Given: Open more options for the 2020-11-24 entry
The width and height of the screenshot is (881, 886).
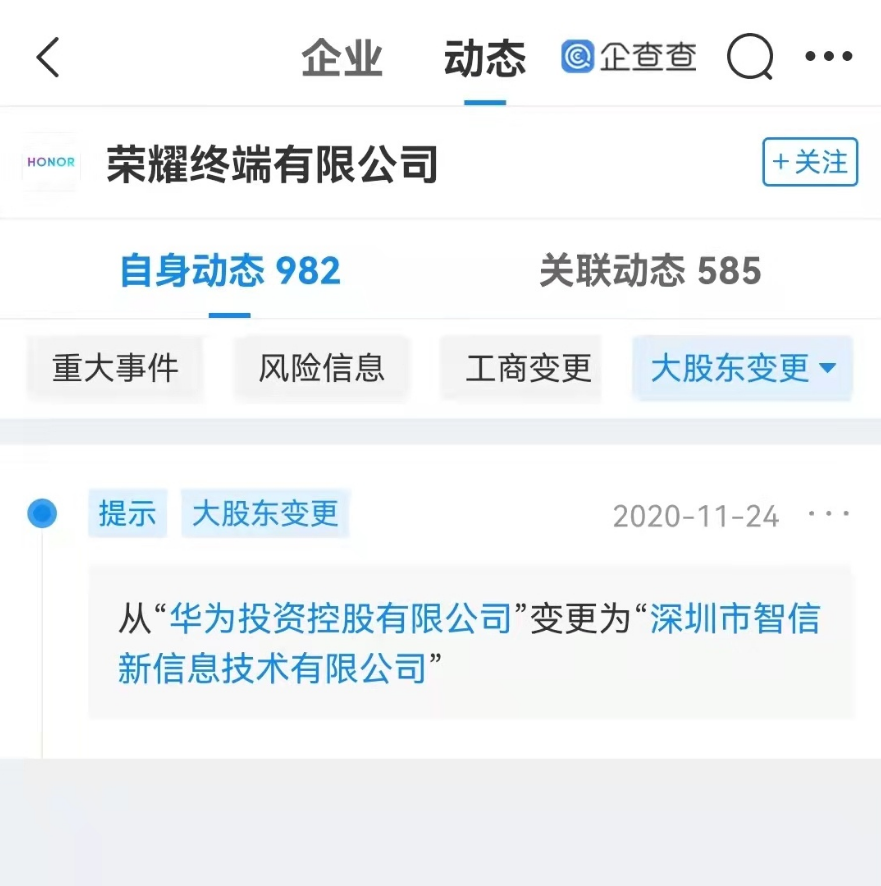Looking at the screenshot, I should pyautogui.click(x=829, y=515).
